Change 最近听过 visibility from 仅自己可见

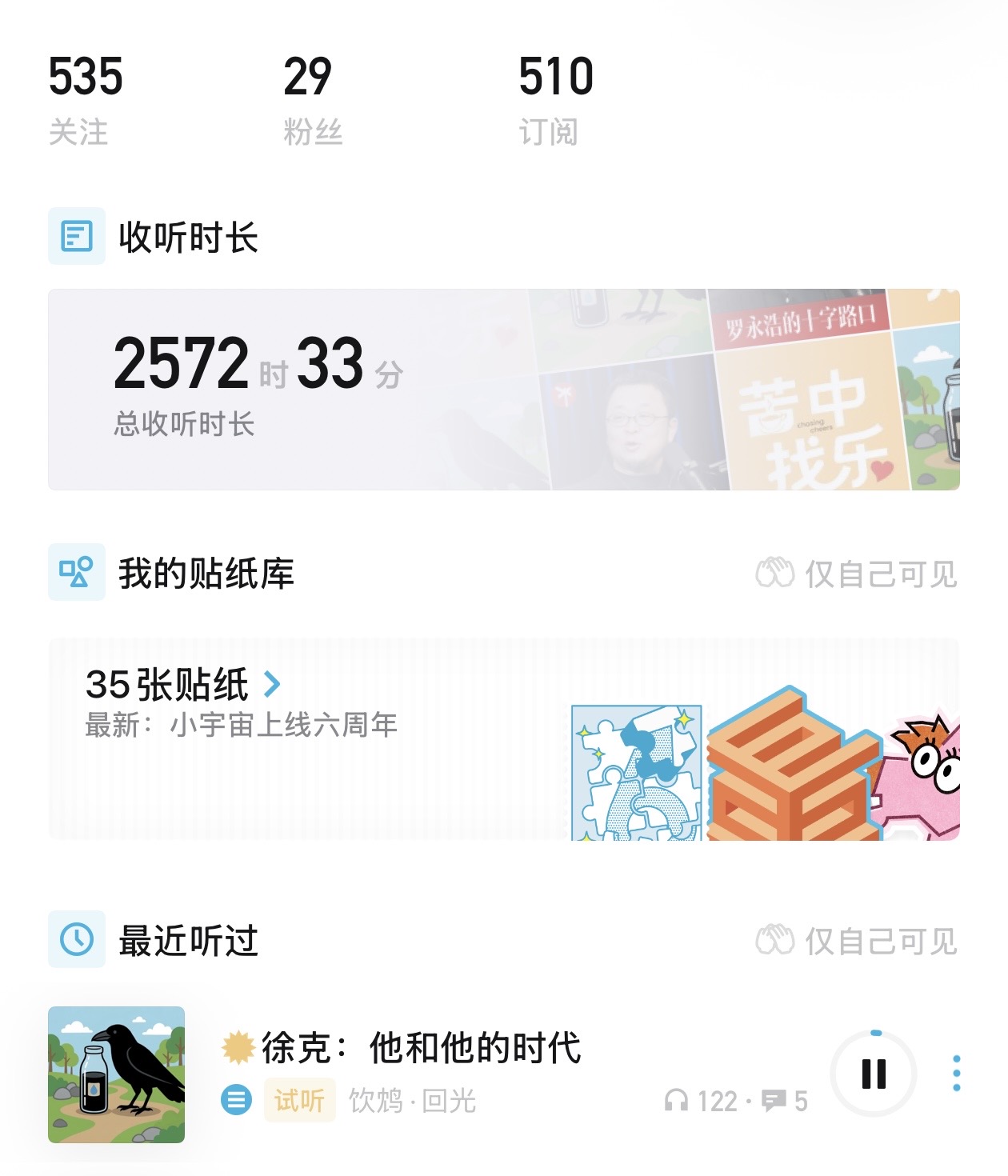click(x=857, y=941)
